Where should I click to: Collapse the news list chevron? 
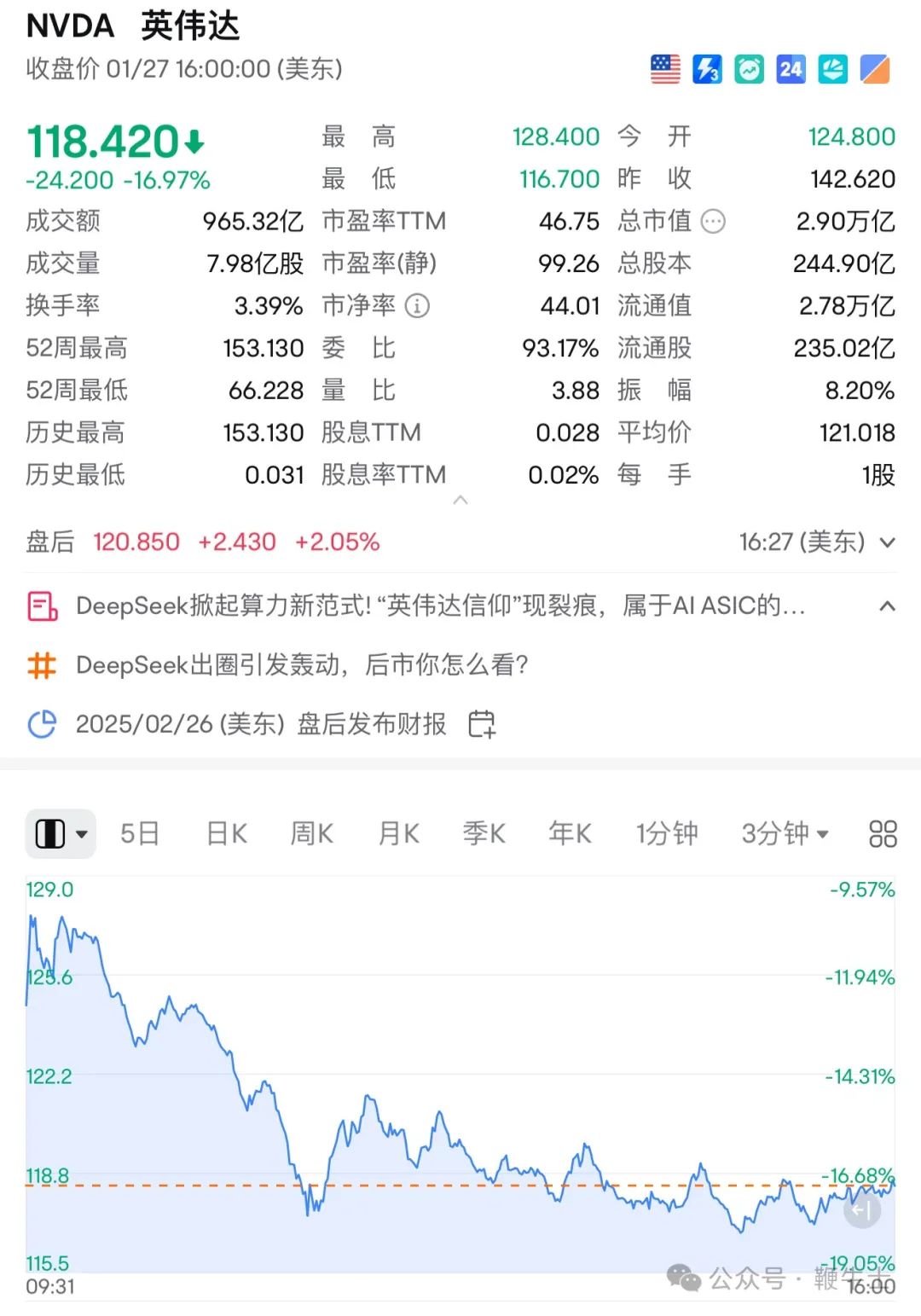887,606
